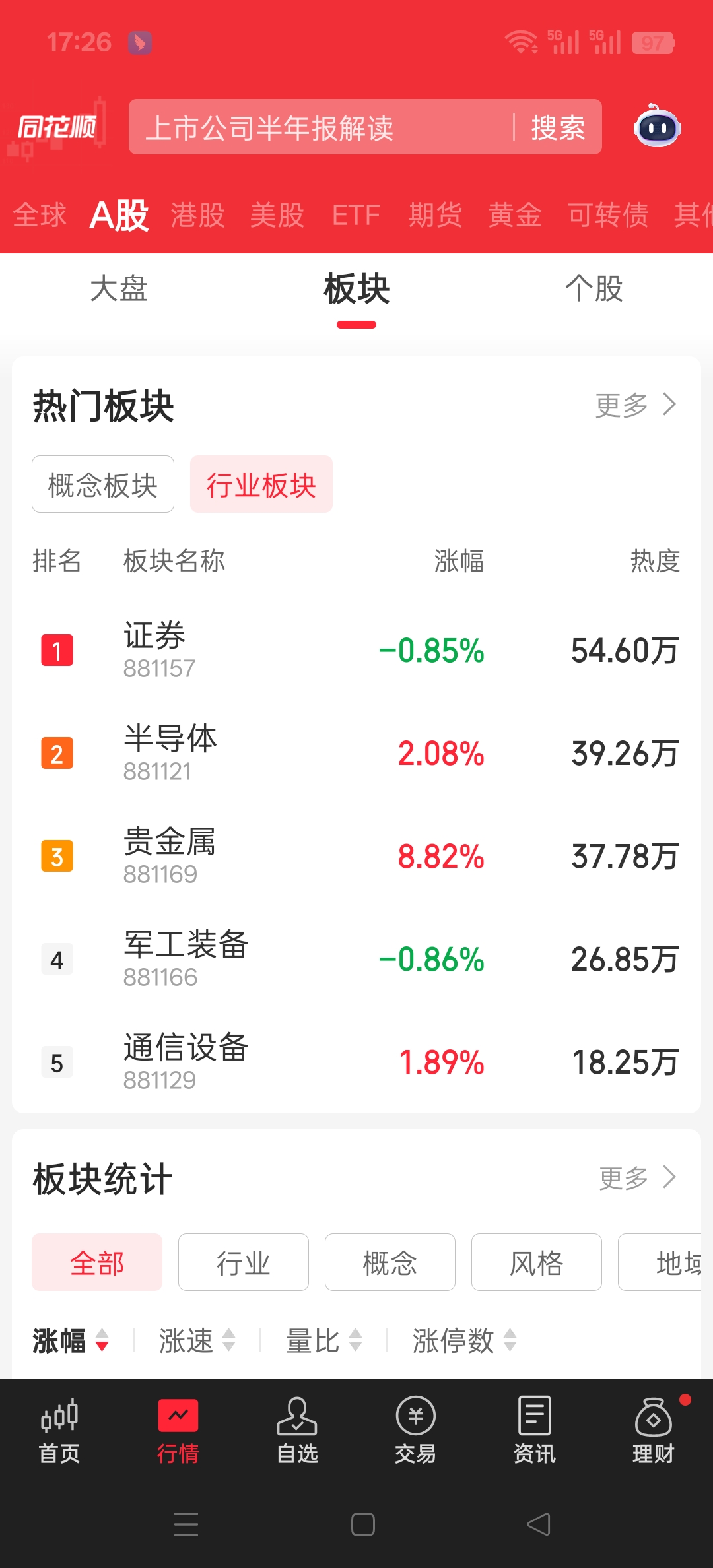Go to the 自选 bottom tab
Image resolution: width=713 pixels, height=1568 pixels.
click(297, 1430)
